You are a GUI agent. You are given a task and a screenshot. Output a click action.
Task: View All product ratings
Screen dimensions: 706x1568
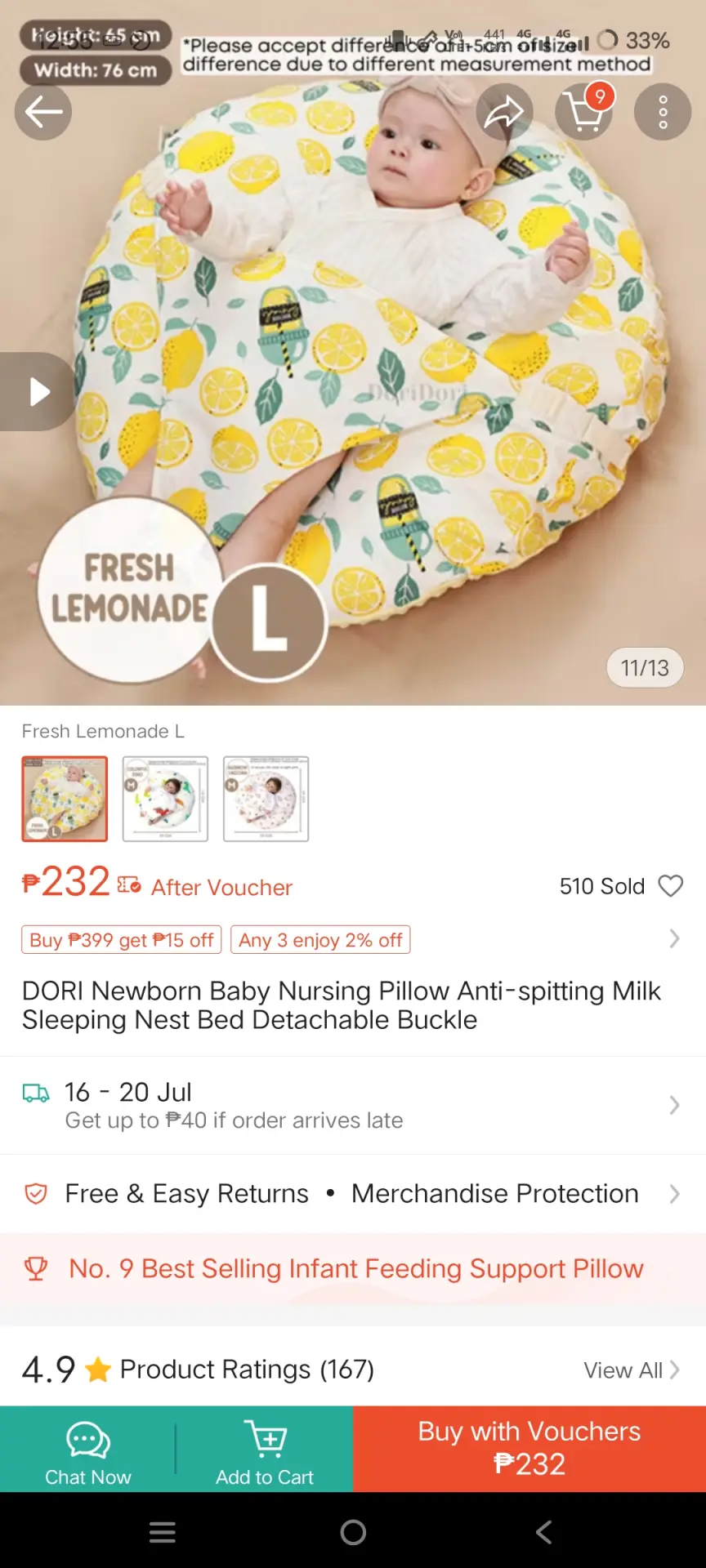pyautogui.click(x=631, y=1370)
